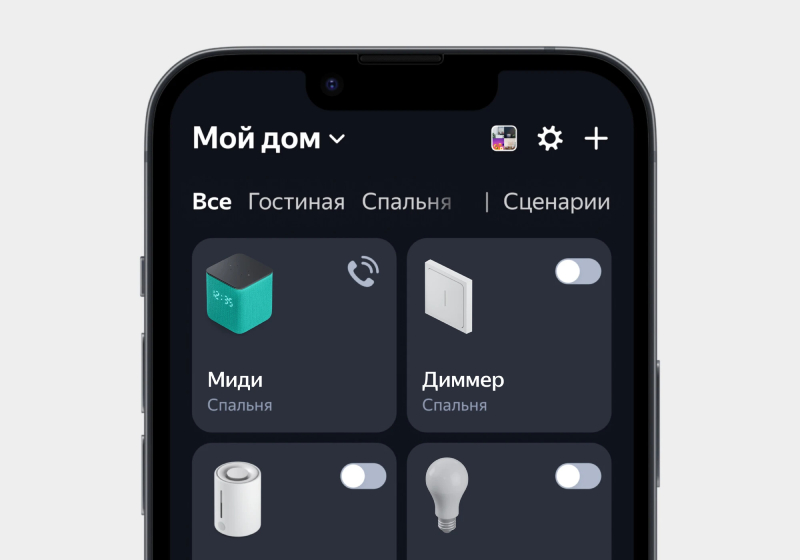The image size is (800, 560).
Task: Turn on the humidifier toggle
Action: pos(363,476)
